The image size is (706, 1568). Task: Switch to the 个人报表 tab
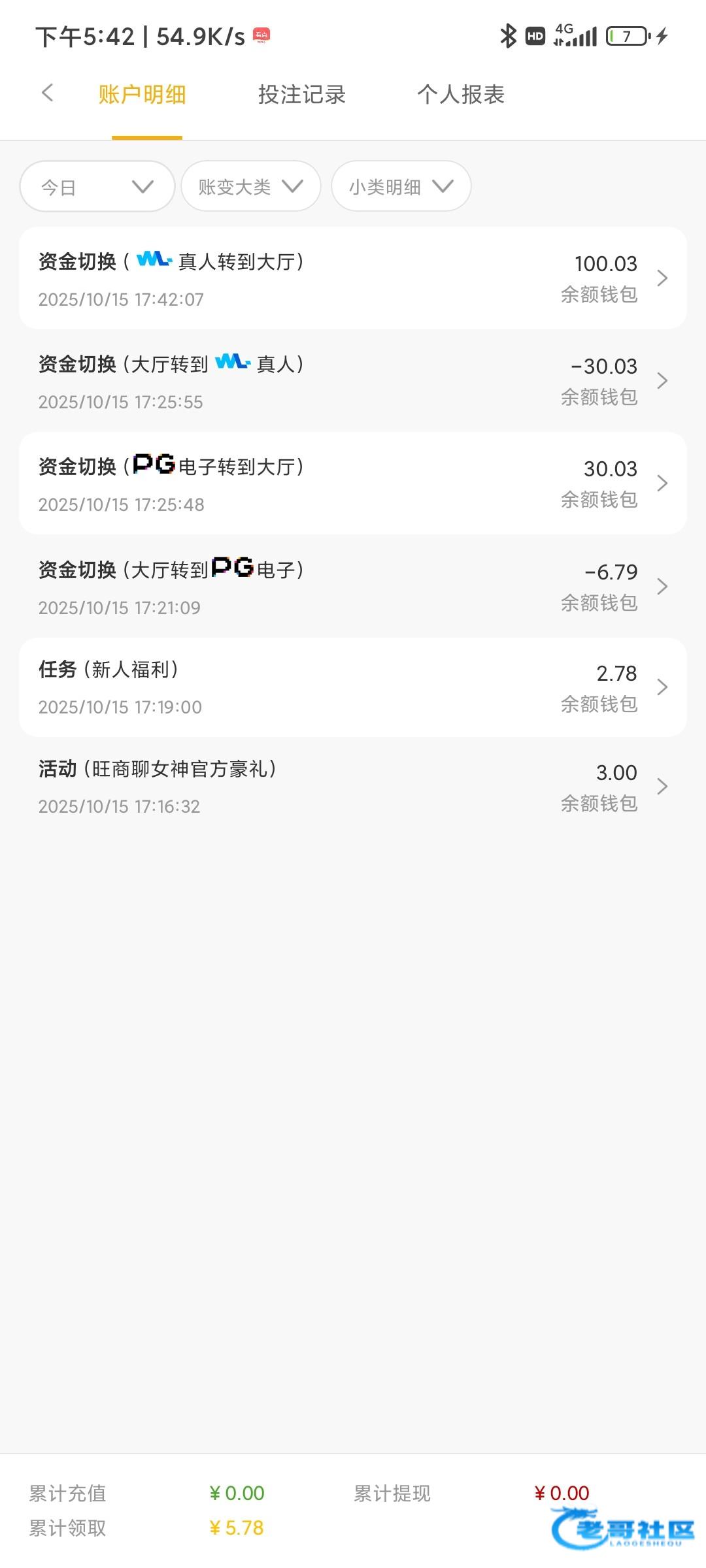(x=461, y=95)
